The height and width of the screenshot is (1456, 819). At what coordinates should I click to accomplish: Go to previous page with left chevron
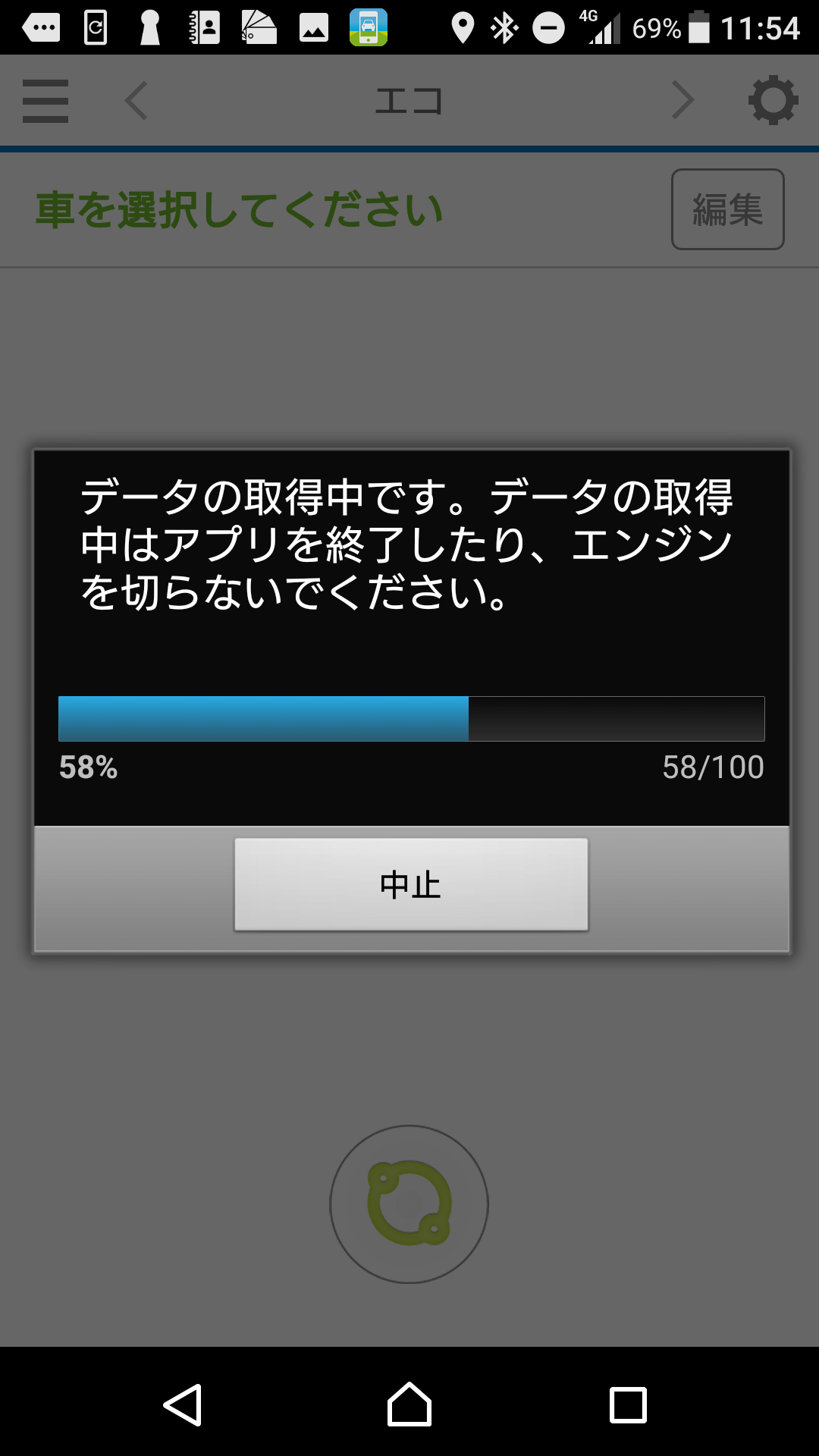click(136, 101)
